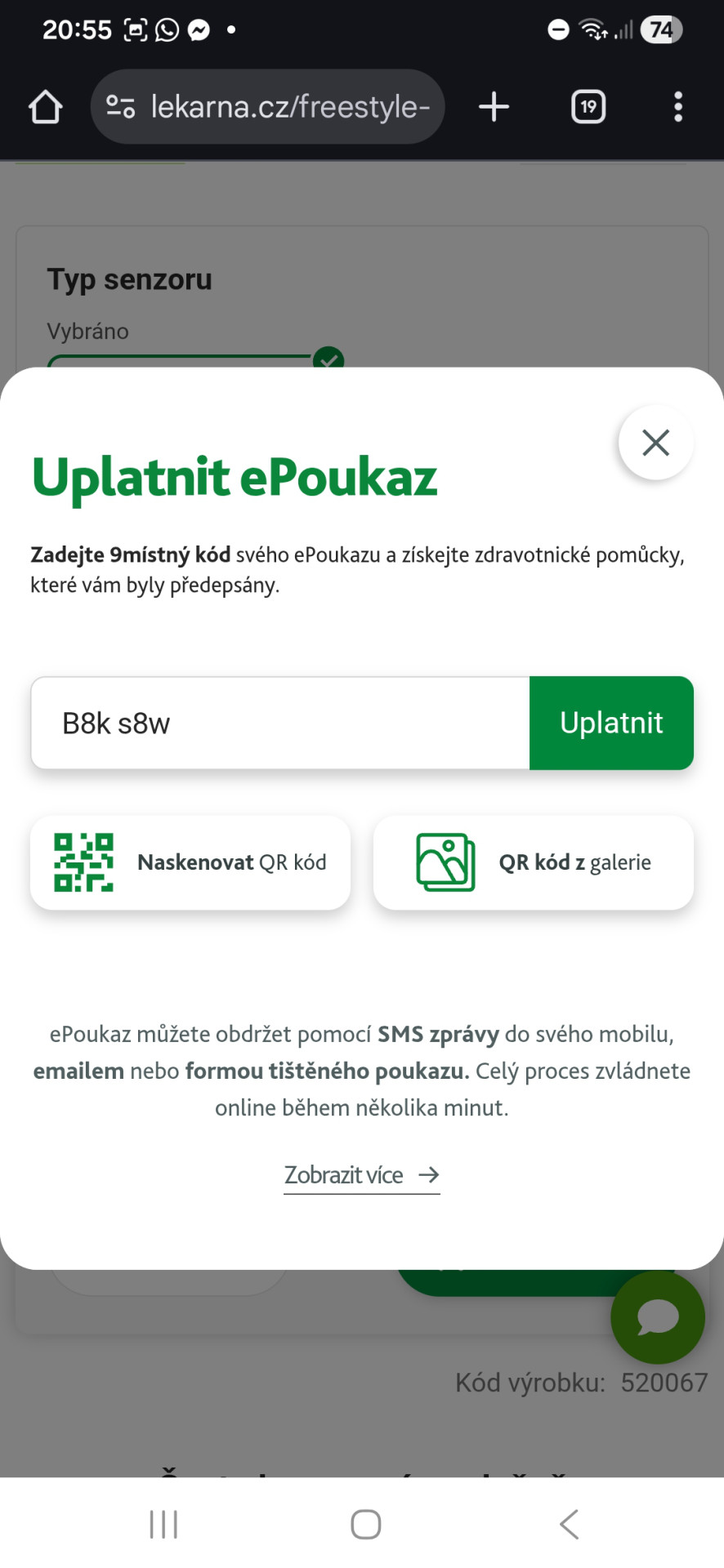This screenshot has height=1568, width=724.
Task: Open the tab switcher showing 19 tabs
Action: (x=588, y=107)
